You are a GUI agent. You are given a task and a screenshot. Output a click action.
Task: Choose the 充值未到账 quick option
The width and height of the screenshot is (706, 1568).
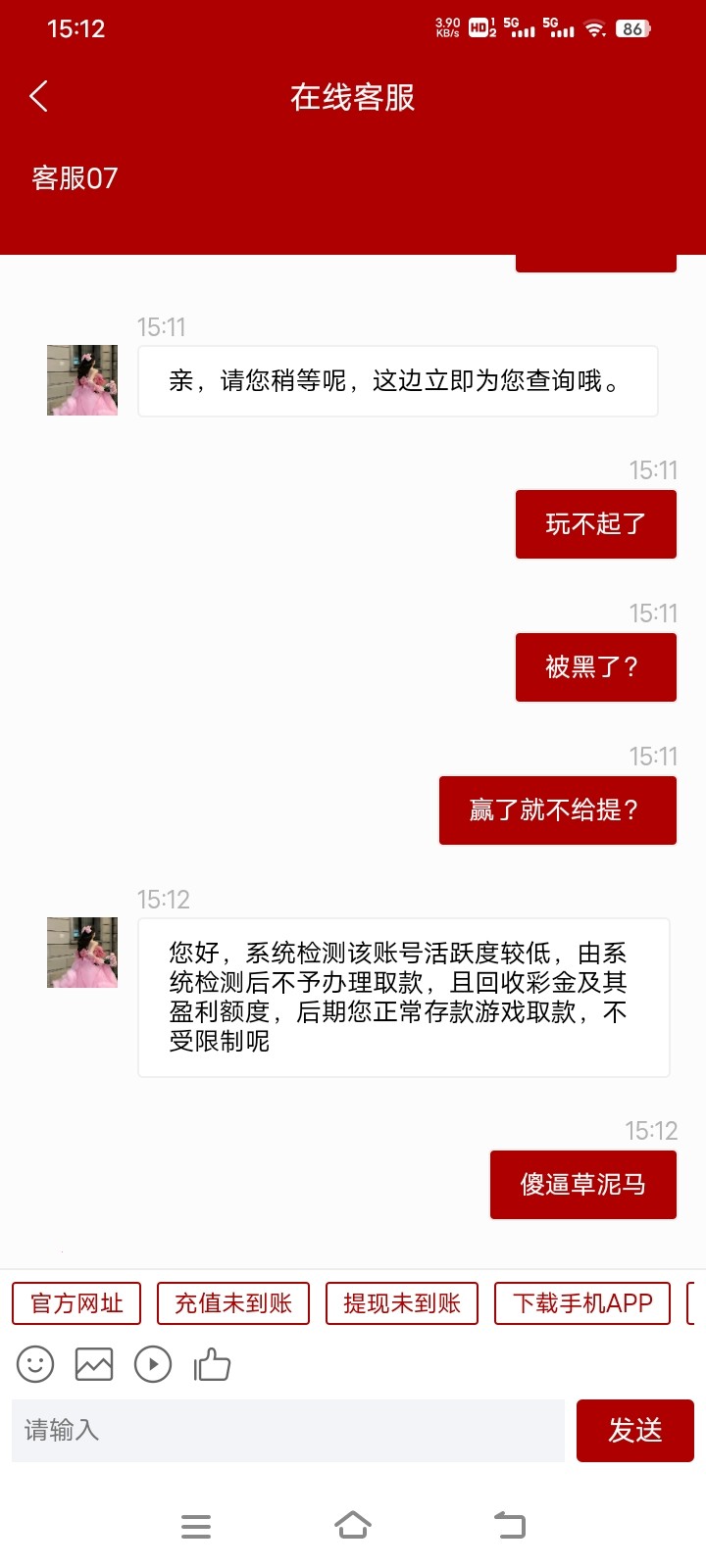[x=233, y=1303]
